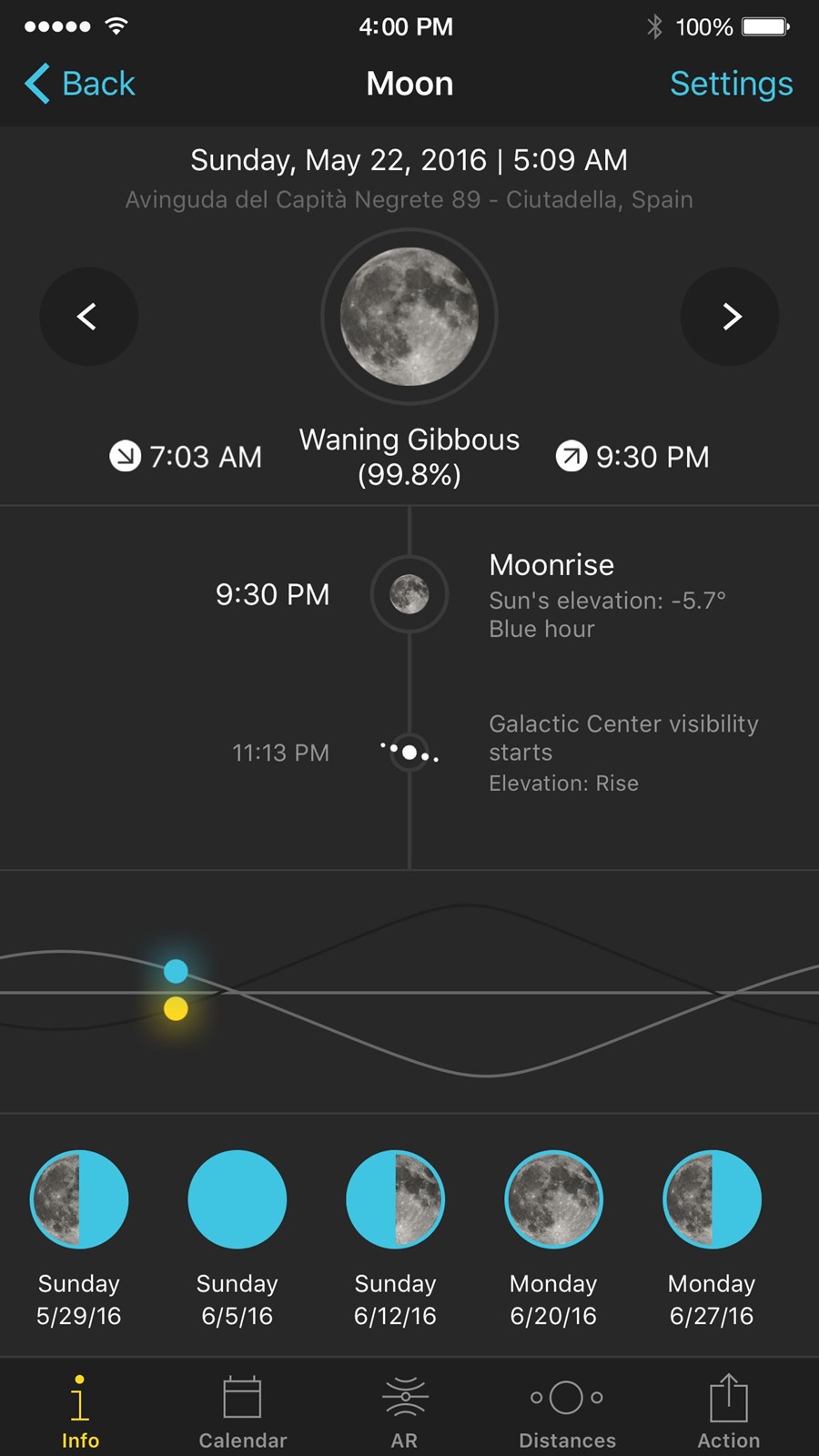Choose the Monday 6/27/16 moon phase
819x1456 pixels.
tap(712, 1239)
